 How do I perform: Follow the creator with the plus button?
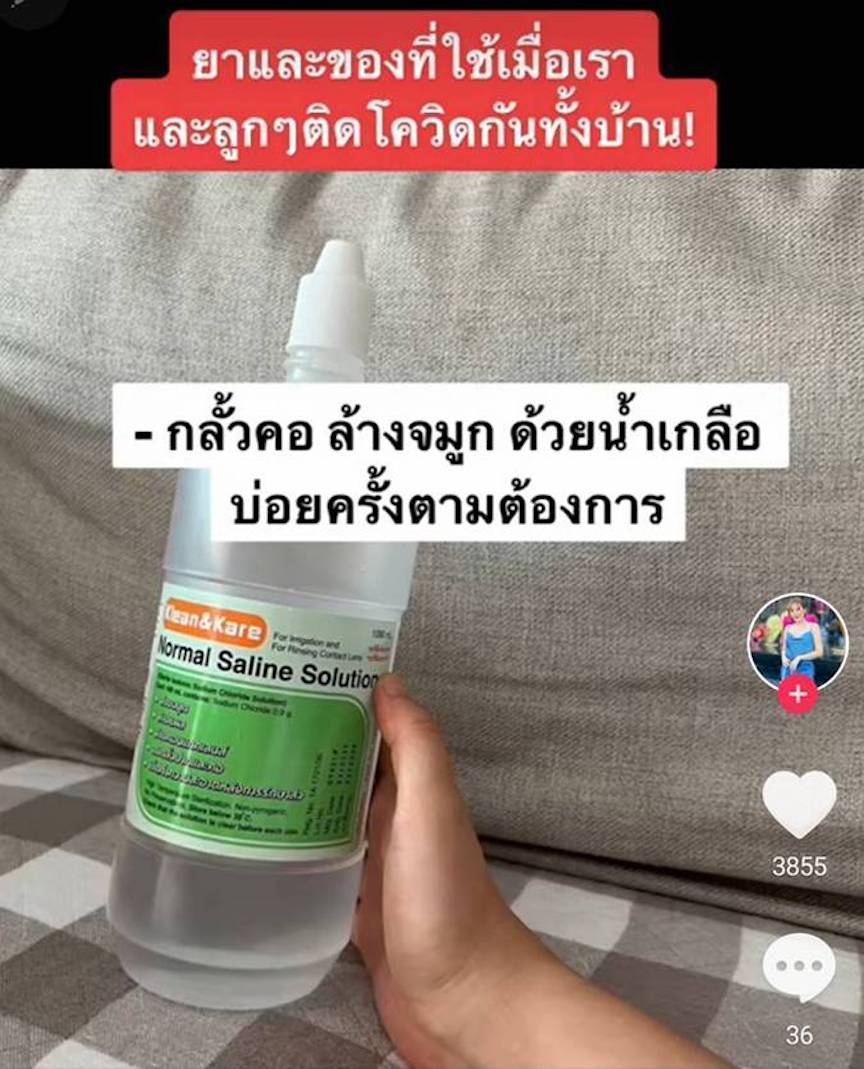pos(797,693)
